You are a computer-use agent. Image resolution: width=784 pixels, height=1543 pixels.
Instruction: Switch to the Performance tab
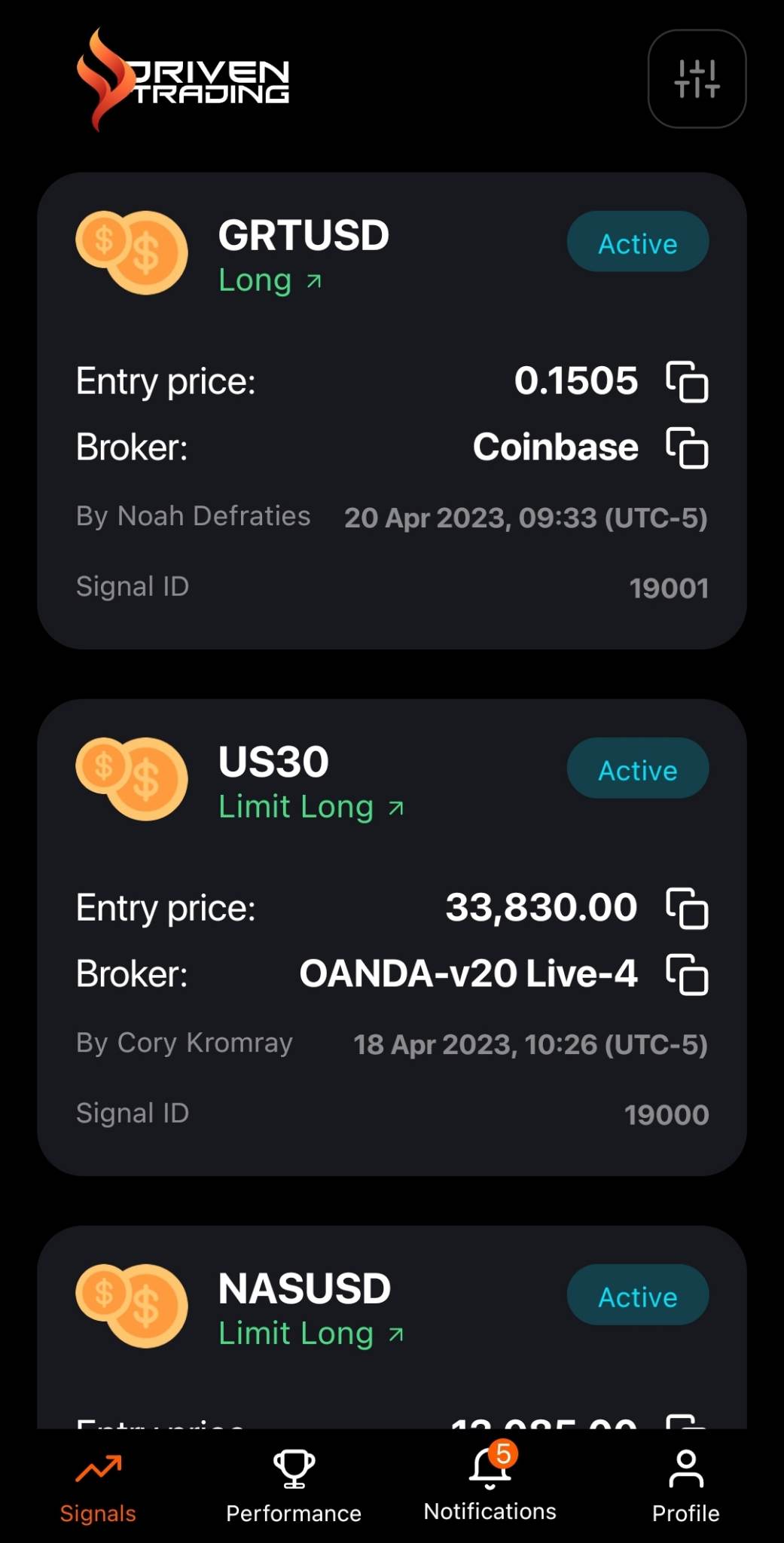[294, 1486]
